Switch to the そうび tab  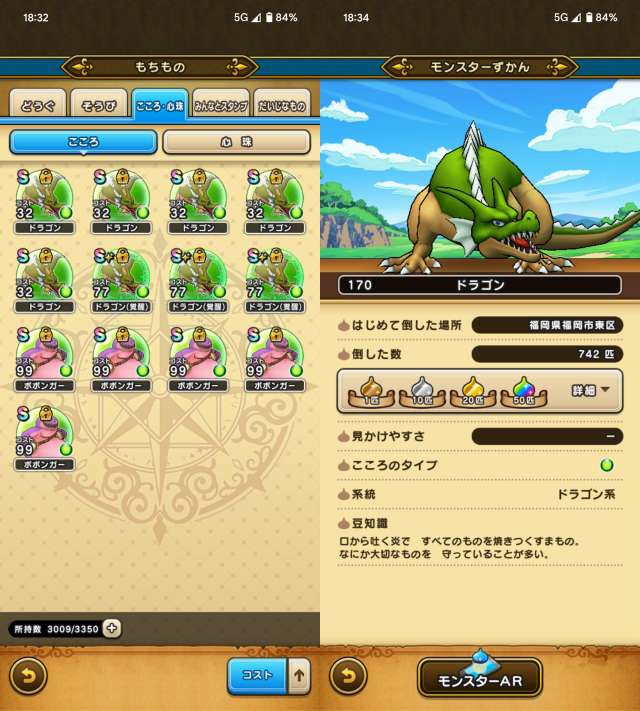point(98,106)
